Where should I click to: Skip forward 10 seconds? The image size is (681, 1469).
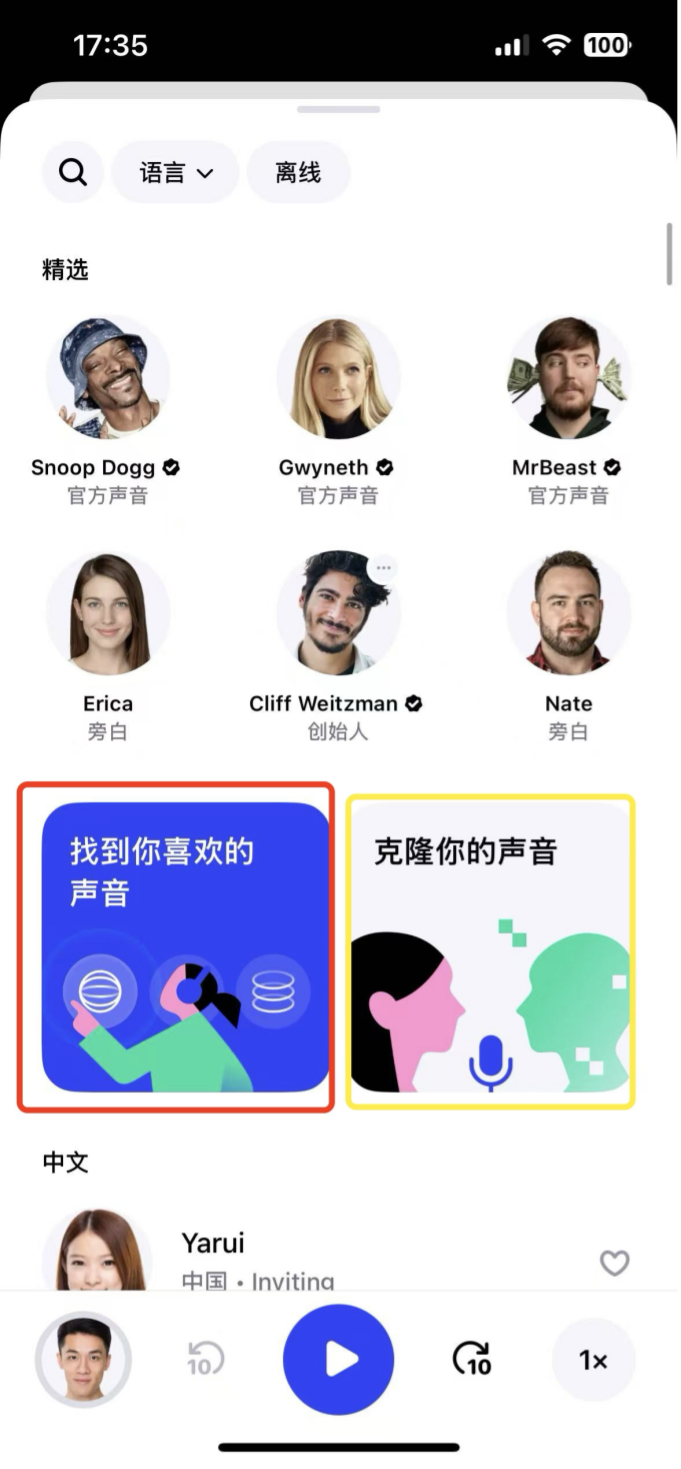click(x=473, y=1360)
